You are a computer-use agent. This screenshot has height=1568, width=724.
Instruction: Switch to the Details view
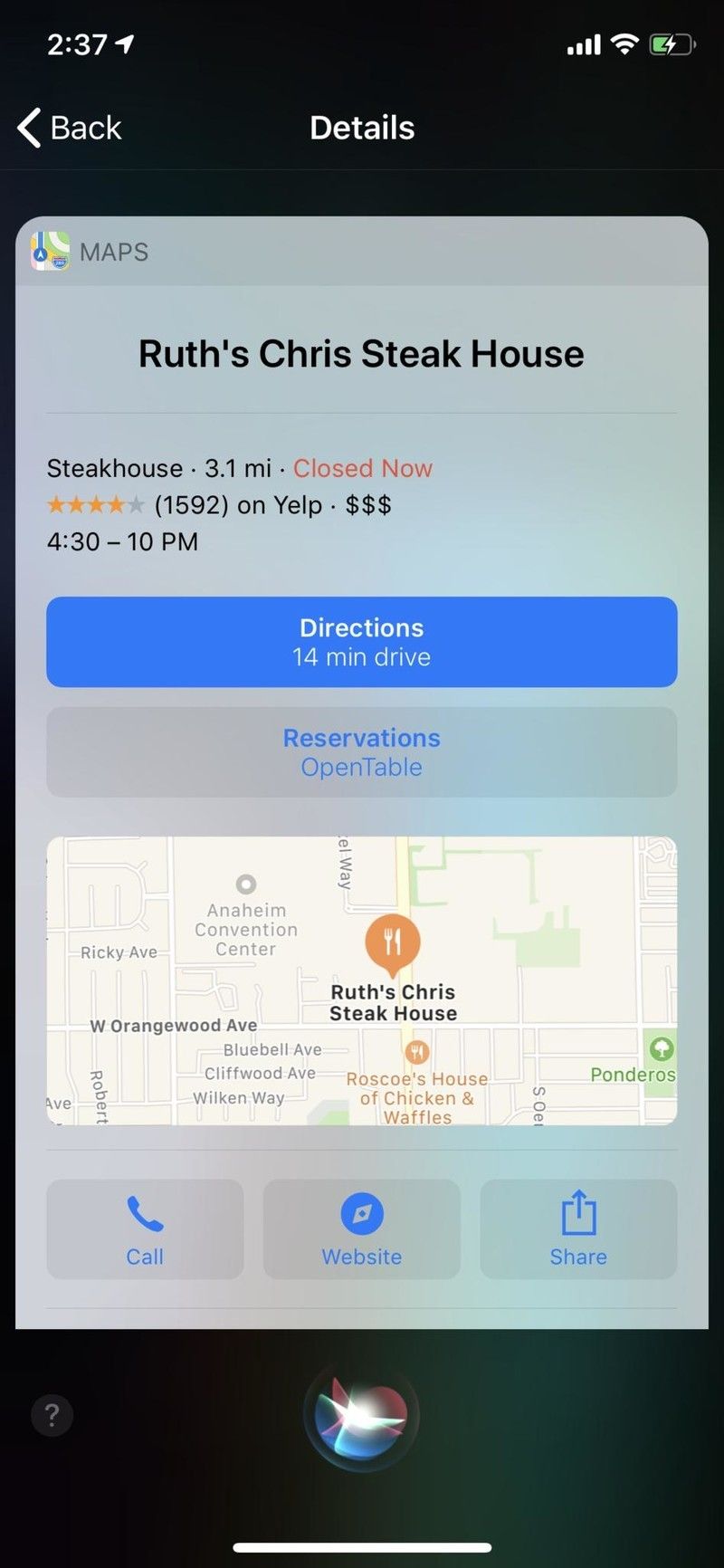(x=361, y=128)
